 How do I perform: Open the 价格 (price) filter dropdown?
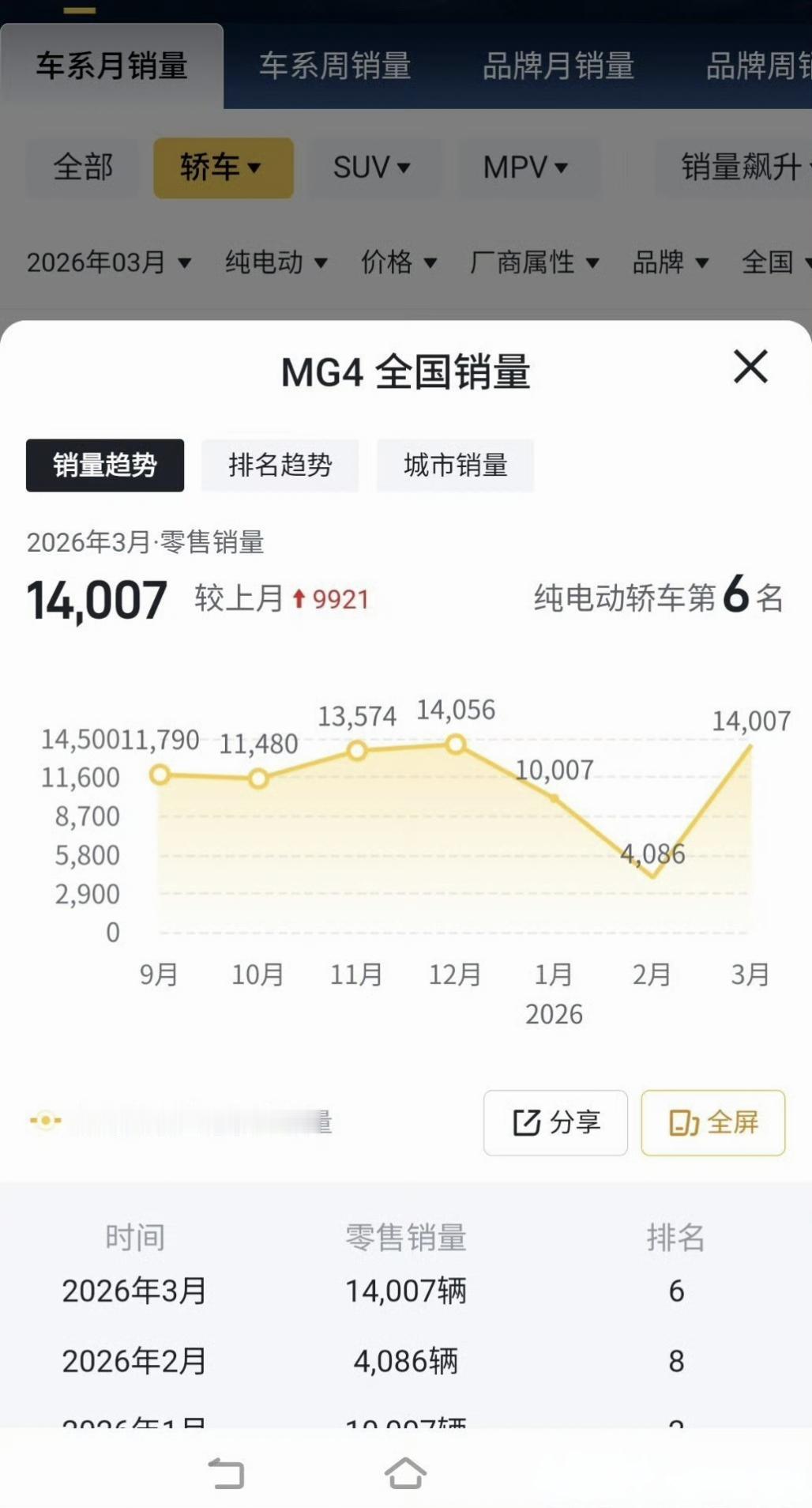click(399, 263)
